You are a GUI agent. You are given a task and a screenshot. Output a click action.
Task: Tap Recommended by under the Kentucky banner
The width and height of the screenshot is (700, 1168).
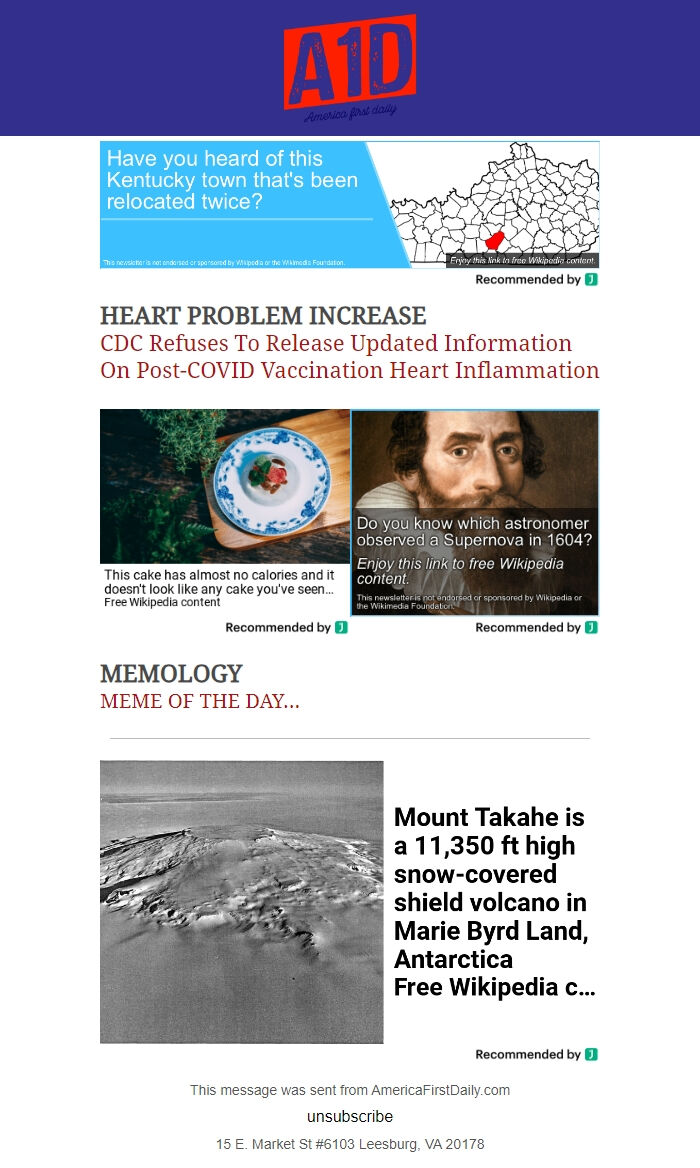click(x=536, y=279)
